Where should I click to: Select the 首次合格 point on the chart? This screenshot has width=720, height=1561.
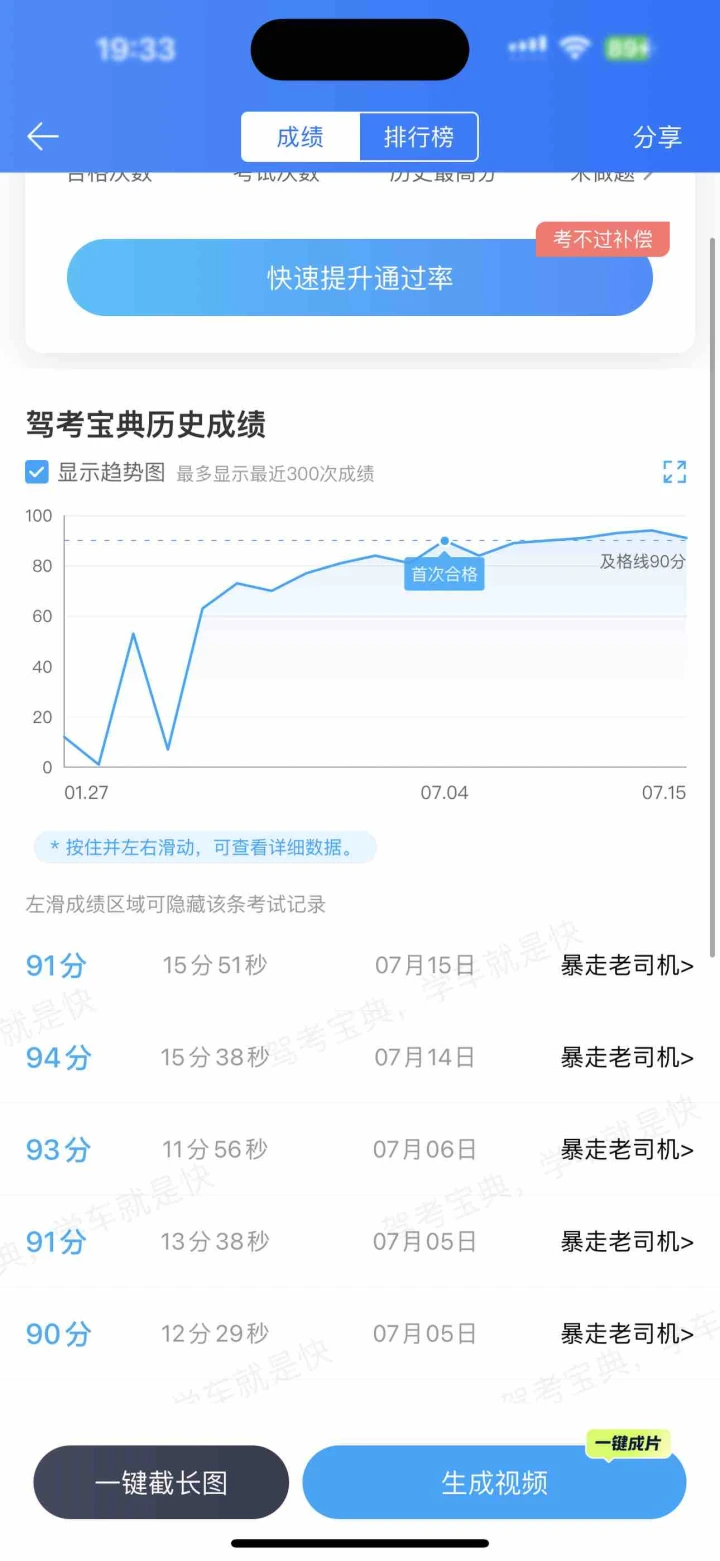point(445,541)
